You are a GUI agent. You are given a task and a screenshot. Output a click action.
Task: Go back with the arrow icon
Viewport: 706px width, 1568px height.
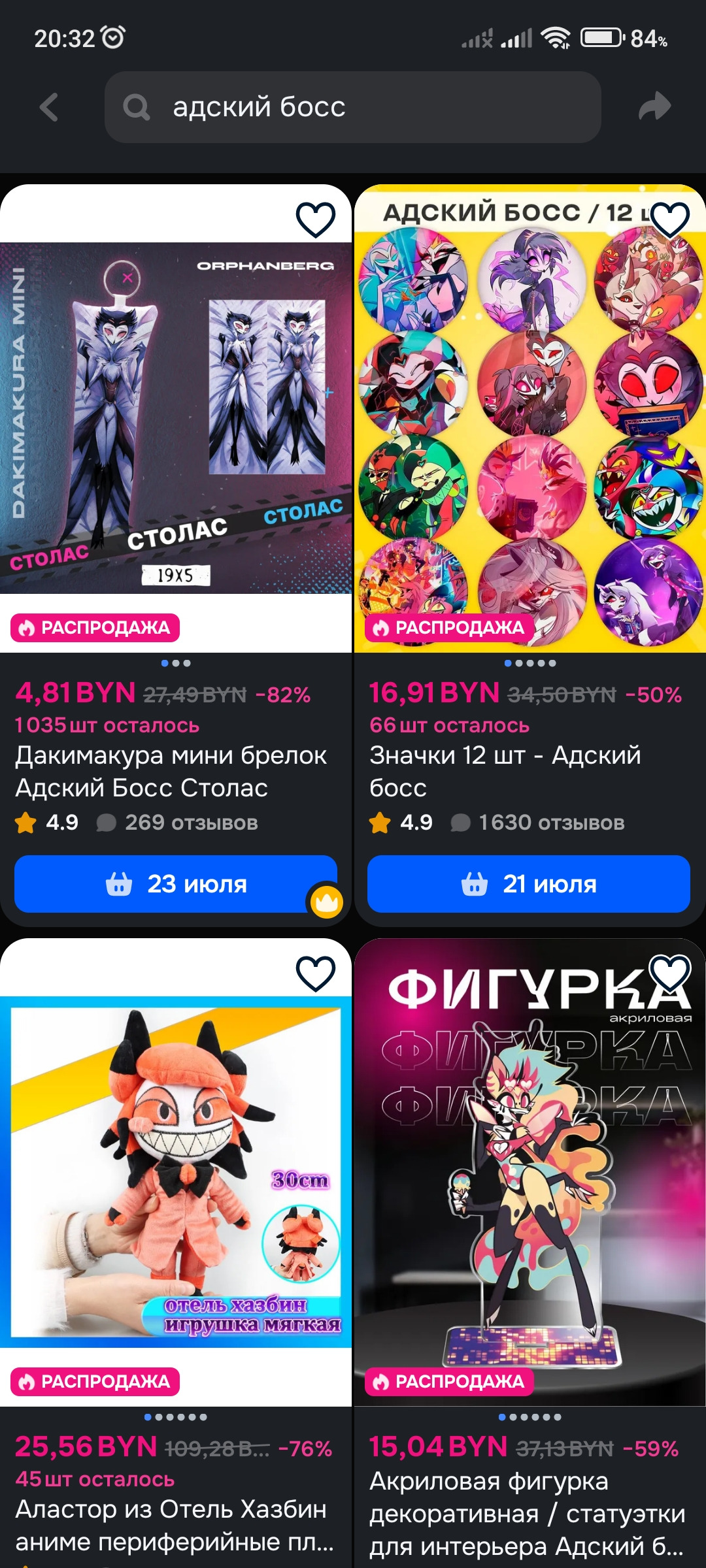tap(49, 107)
